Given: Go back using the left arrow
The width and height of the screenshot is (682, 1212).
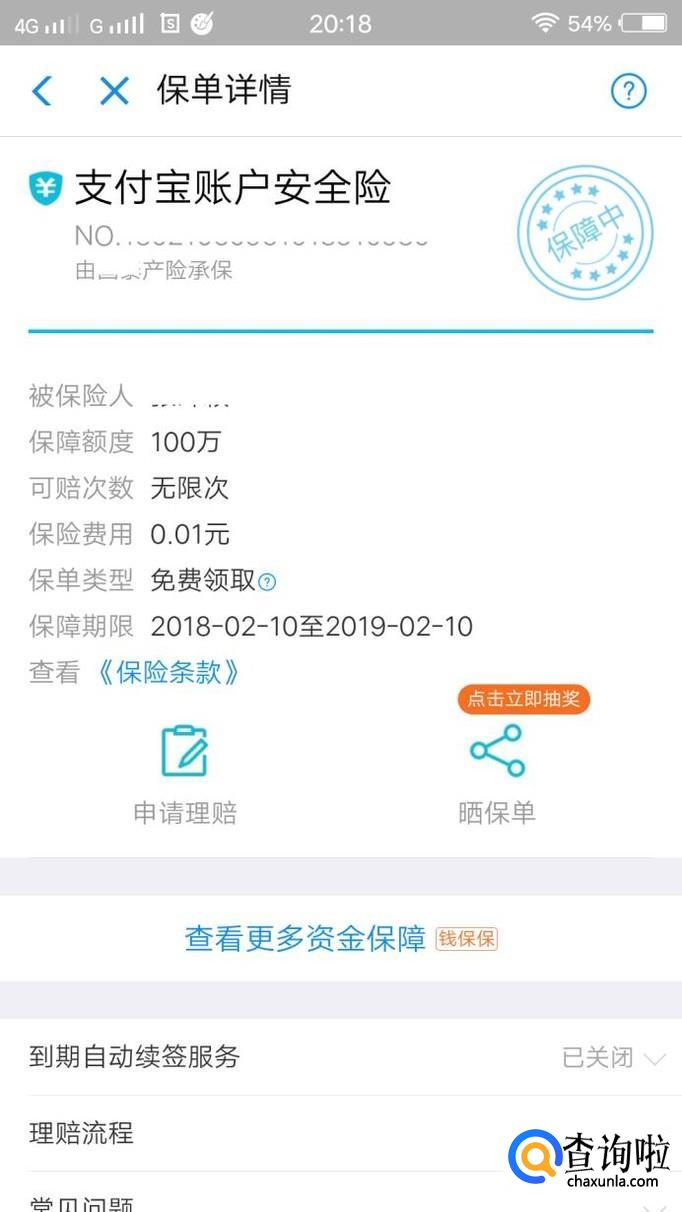Looking at the screenshot, I should click(x=41, y=91).
